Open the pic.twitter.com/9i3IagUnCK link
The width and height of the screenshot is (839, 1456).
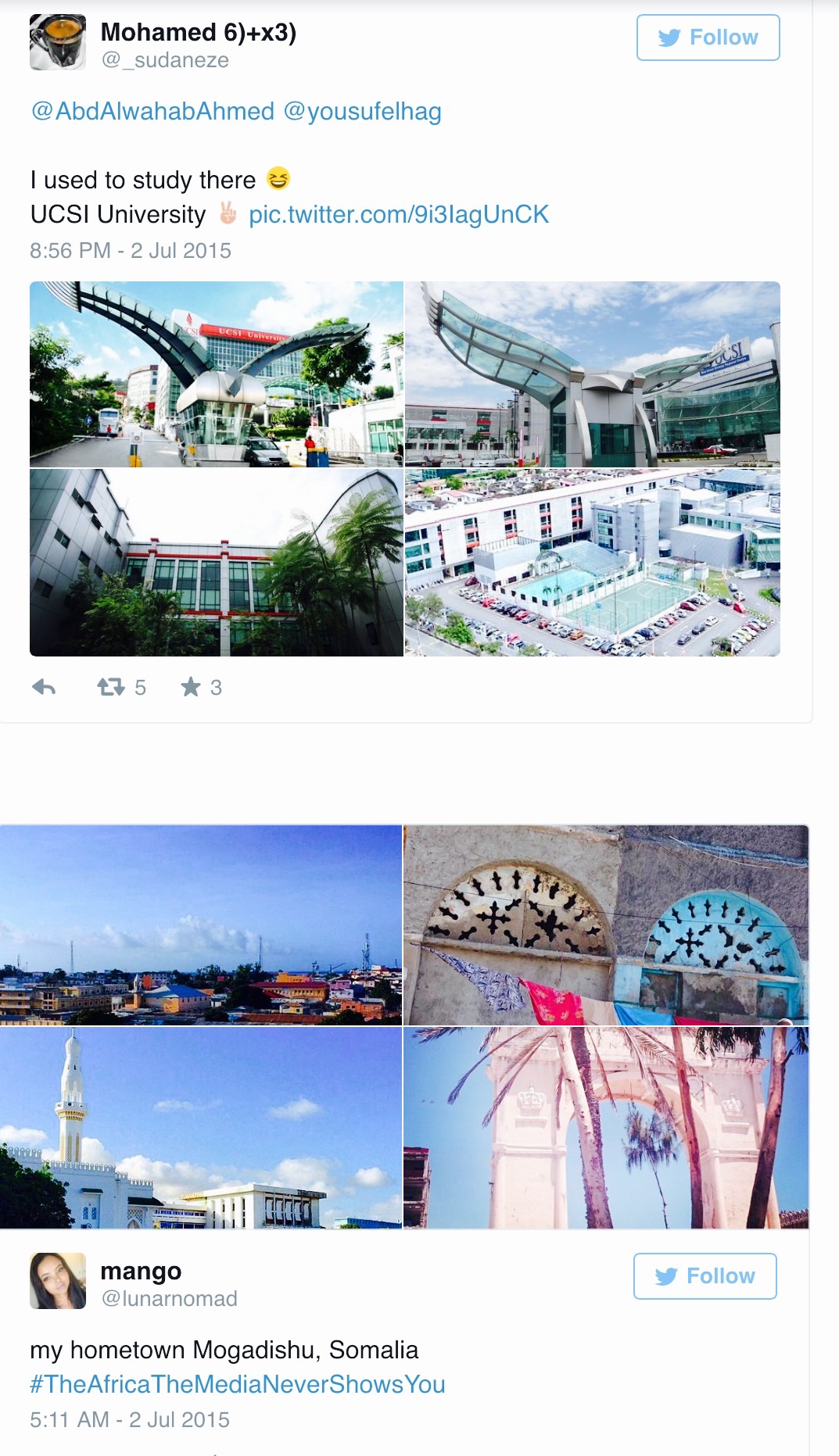[x=399, y=215]
